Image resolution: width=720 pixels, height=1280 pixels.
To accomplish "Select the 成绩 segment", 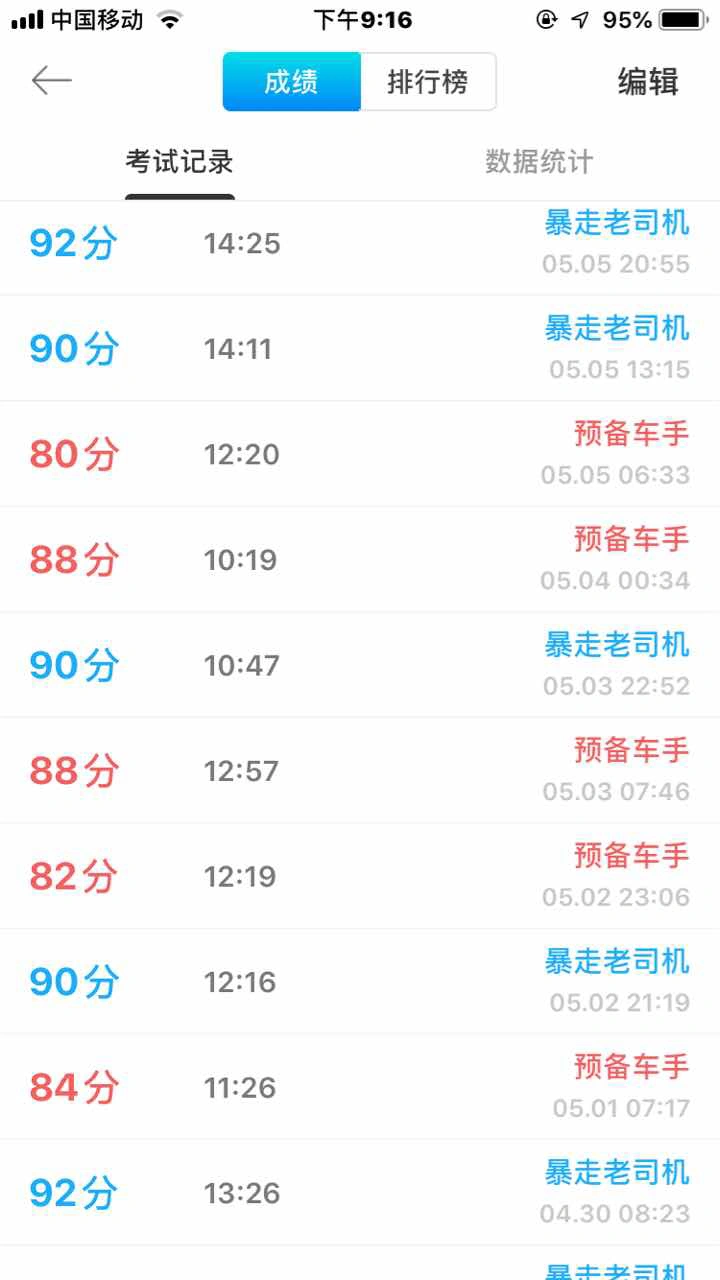I will tap(291, 82).
